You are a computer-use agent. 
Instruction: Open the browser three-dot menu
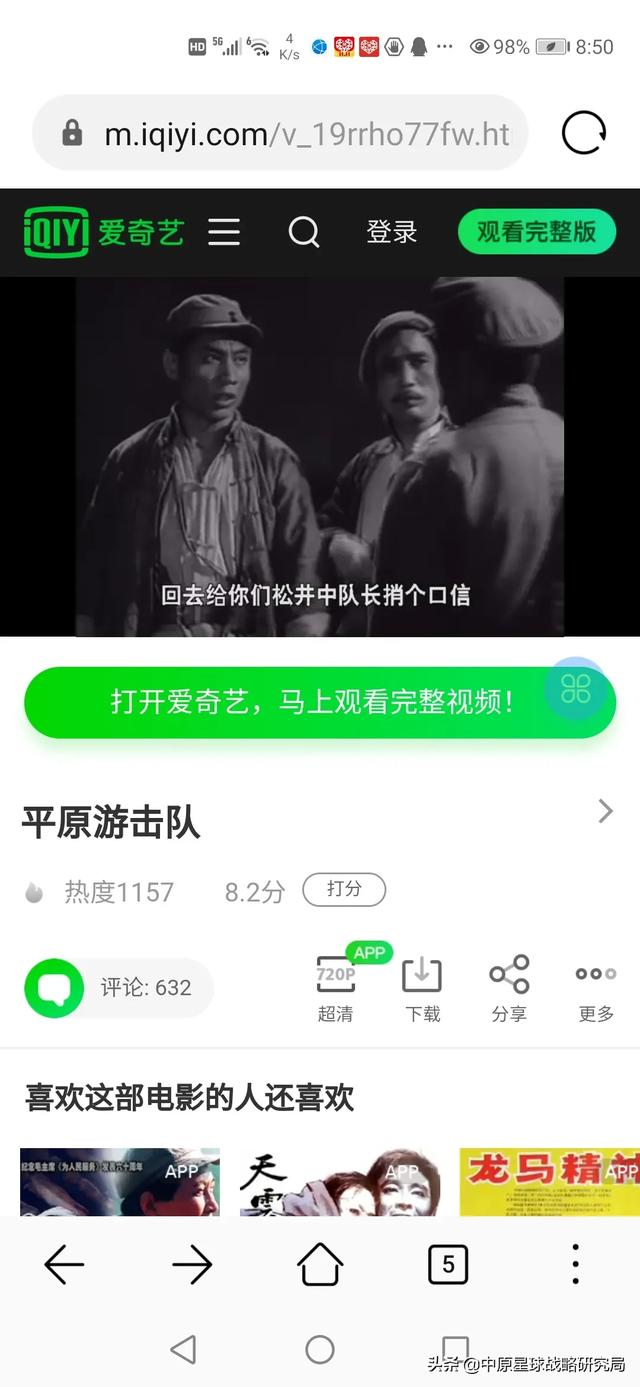[x=575, y=1265]
